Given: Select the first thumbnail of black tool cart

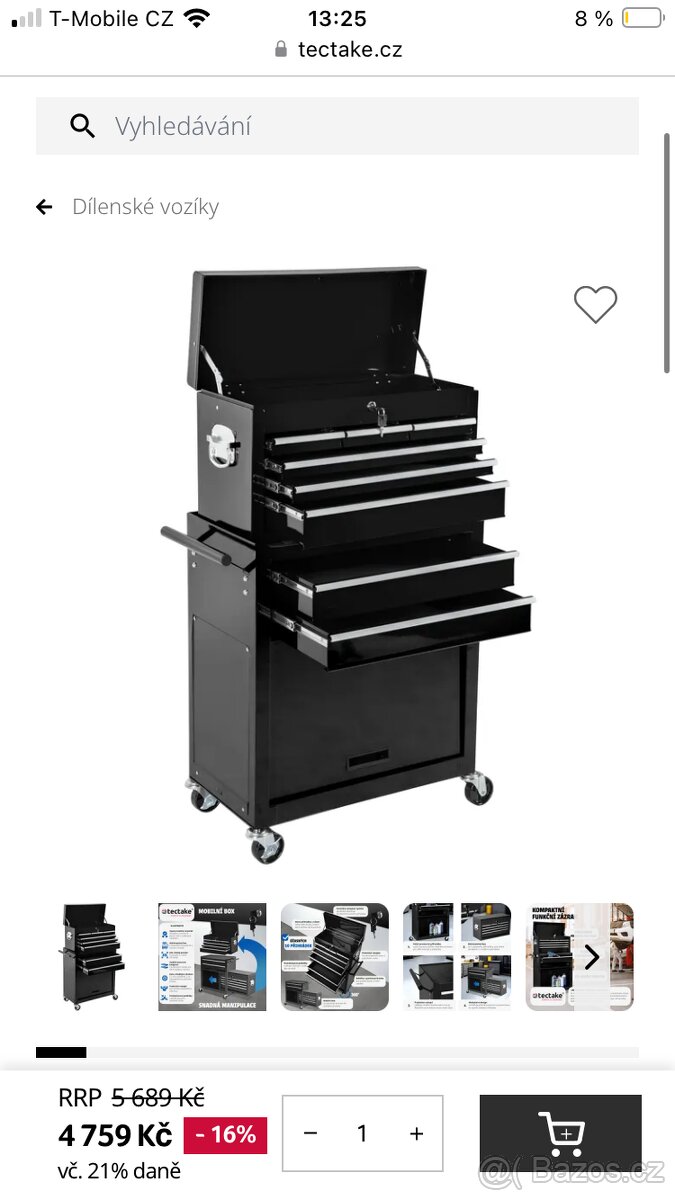Looking at the screenshot, I should [90, 957].
